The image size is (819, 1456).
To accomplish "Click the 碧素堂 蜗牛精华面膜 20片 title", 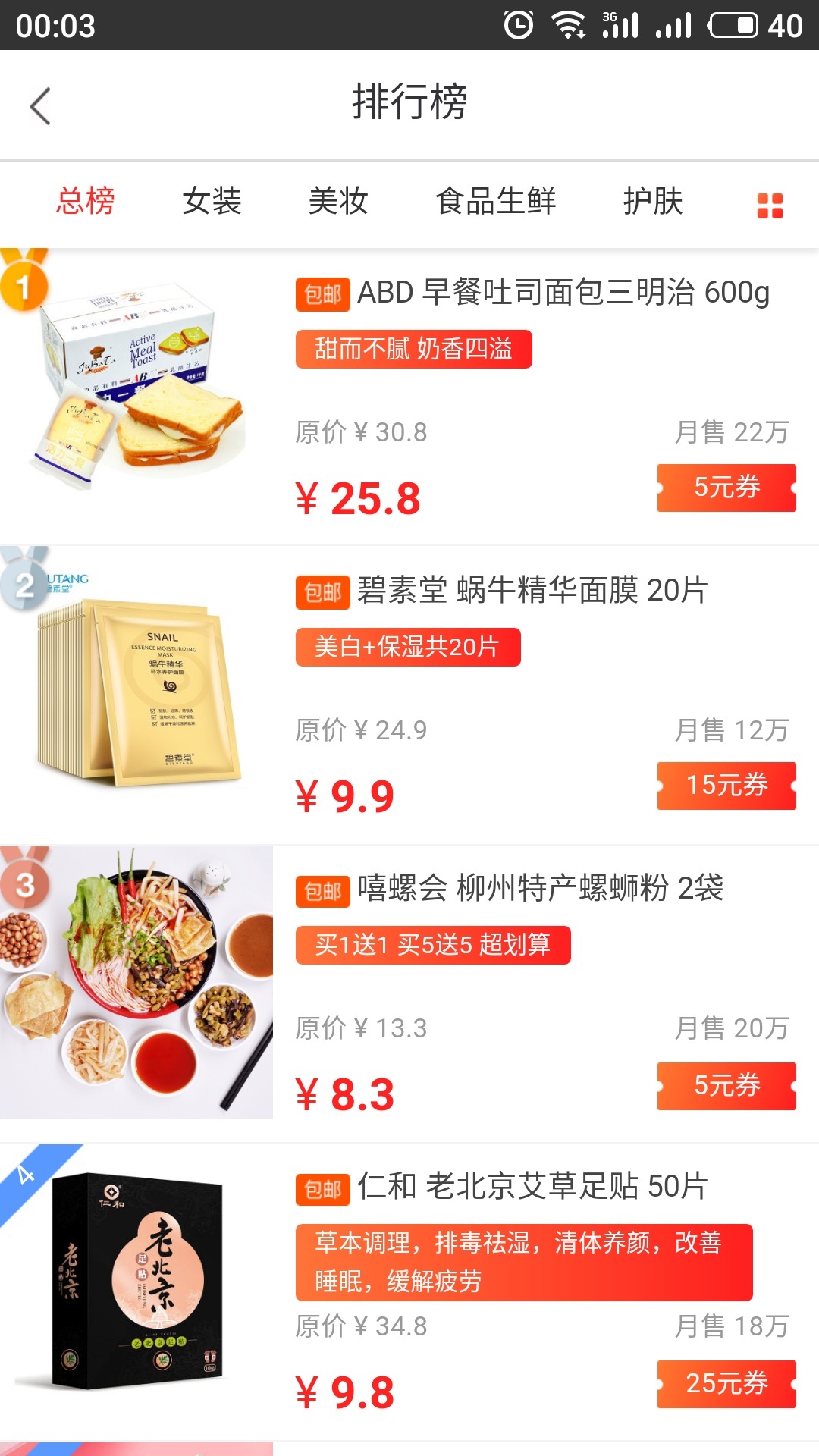I will click(x=531, y=594).
